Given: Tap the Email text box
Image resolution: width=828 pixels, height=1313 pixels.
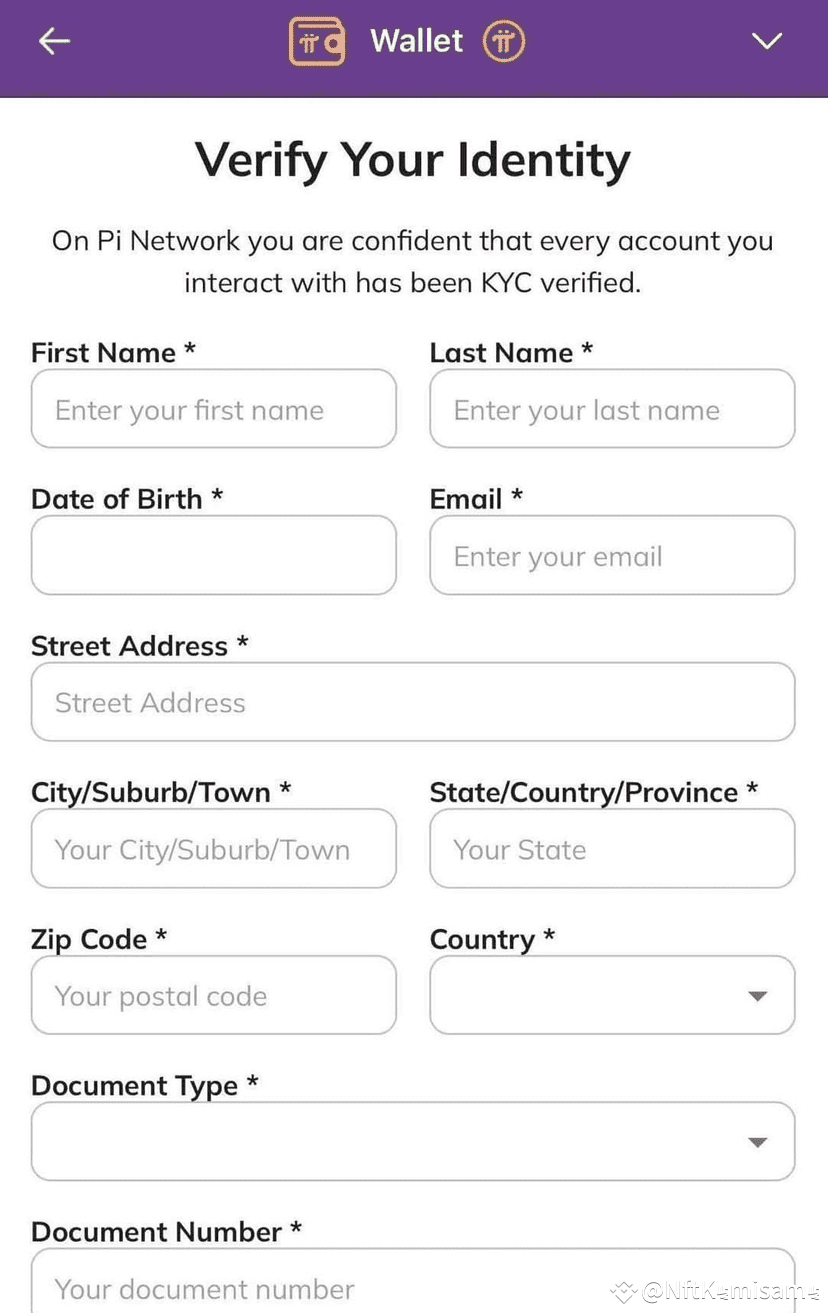Looking at the screenshot, I should click(612, 555).
